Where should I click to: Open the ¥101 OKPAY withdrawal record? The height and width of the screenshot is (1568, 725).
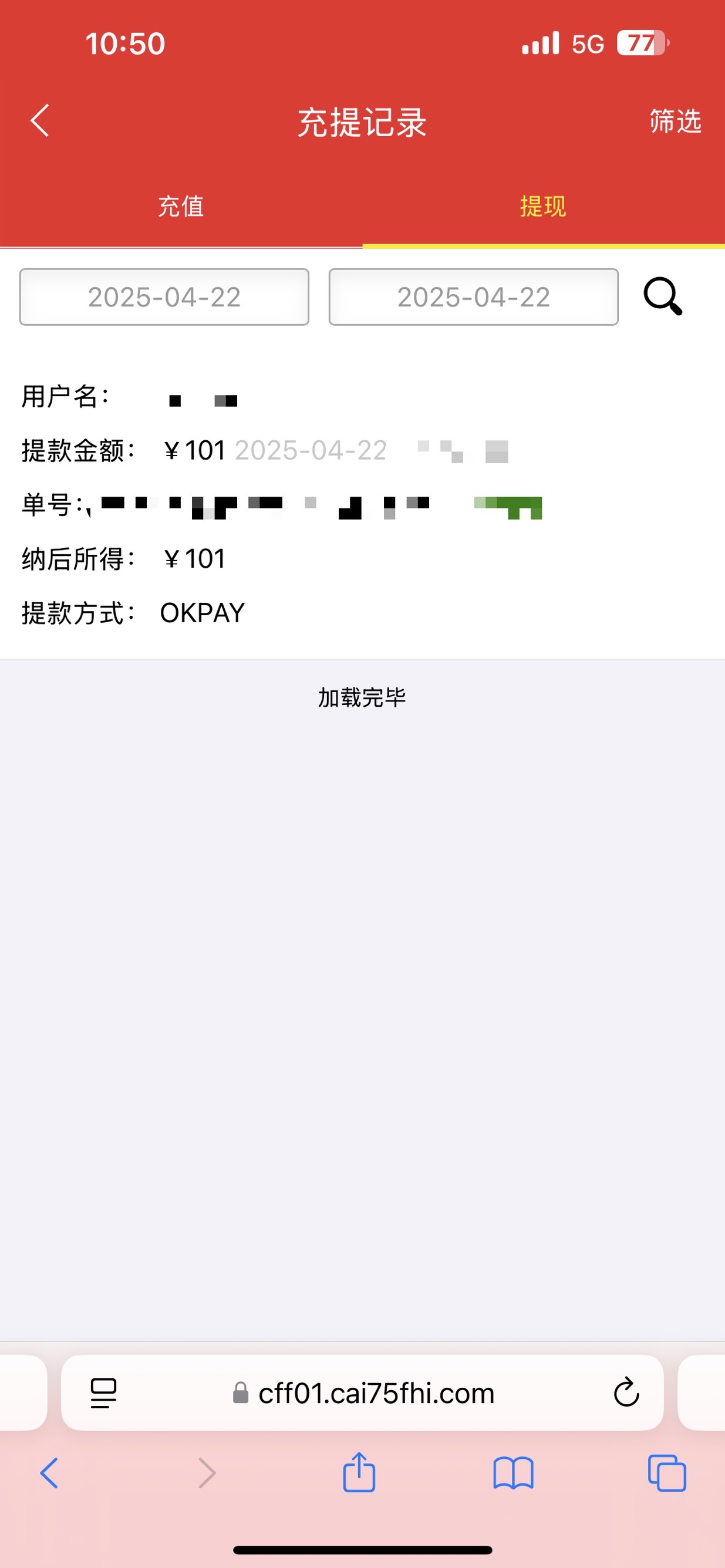pyautogui.click(x=362, y=504)
